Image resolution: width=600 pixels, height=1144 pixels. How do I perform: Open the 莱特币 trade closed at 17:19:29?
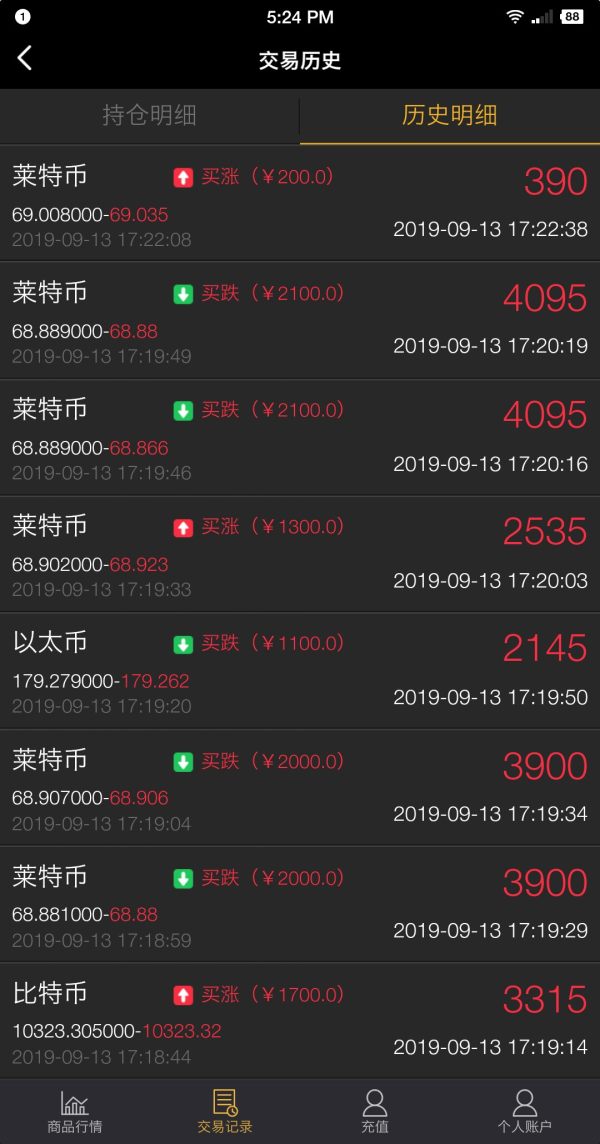point(300,905)
